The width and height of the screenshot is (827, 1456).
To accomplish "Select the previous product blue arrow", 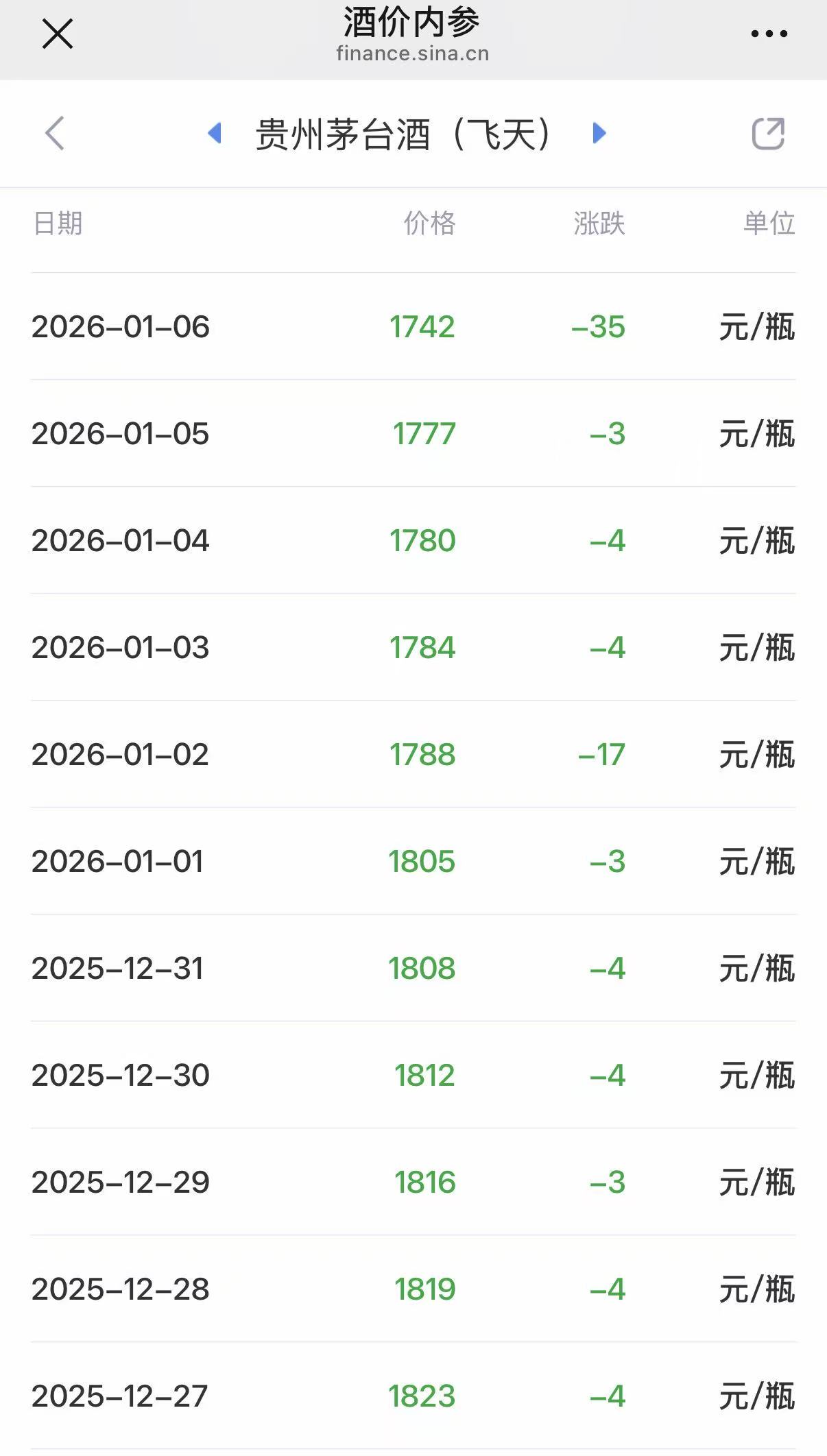I will (x=215, y=134).
